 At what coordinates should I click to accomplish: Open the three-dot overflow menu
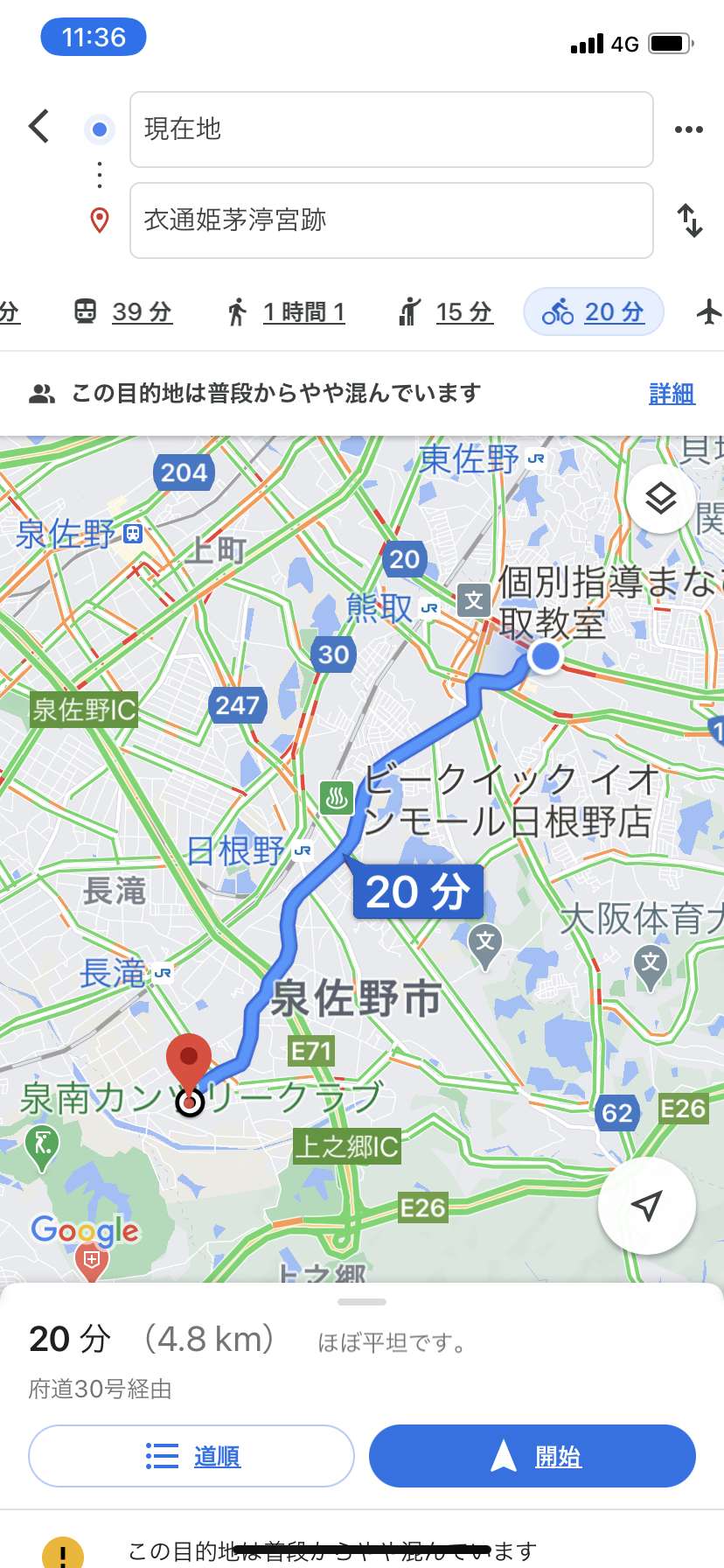[689, 129]
